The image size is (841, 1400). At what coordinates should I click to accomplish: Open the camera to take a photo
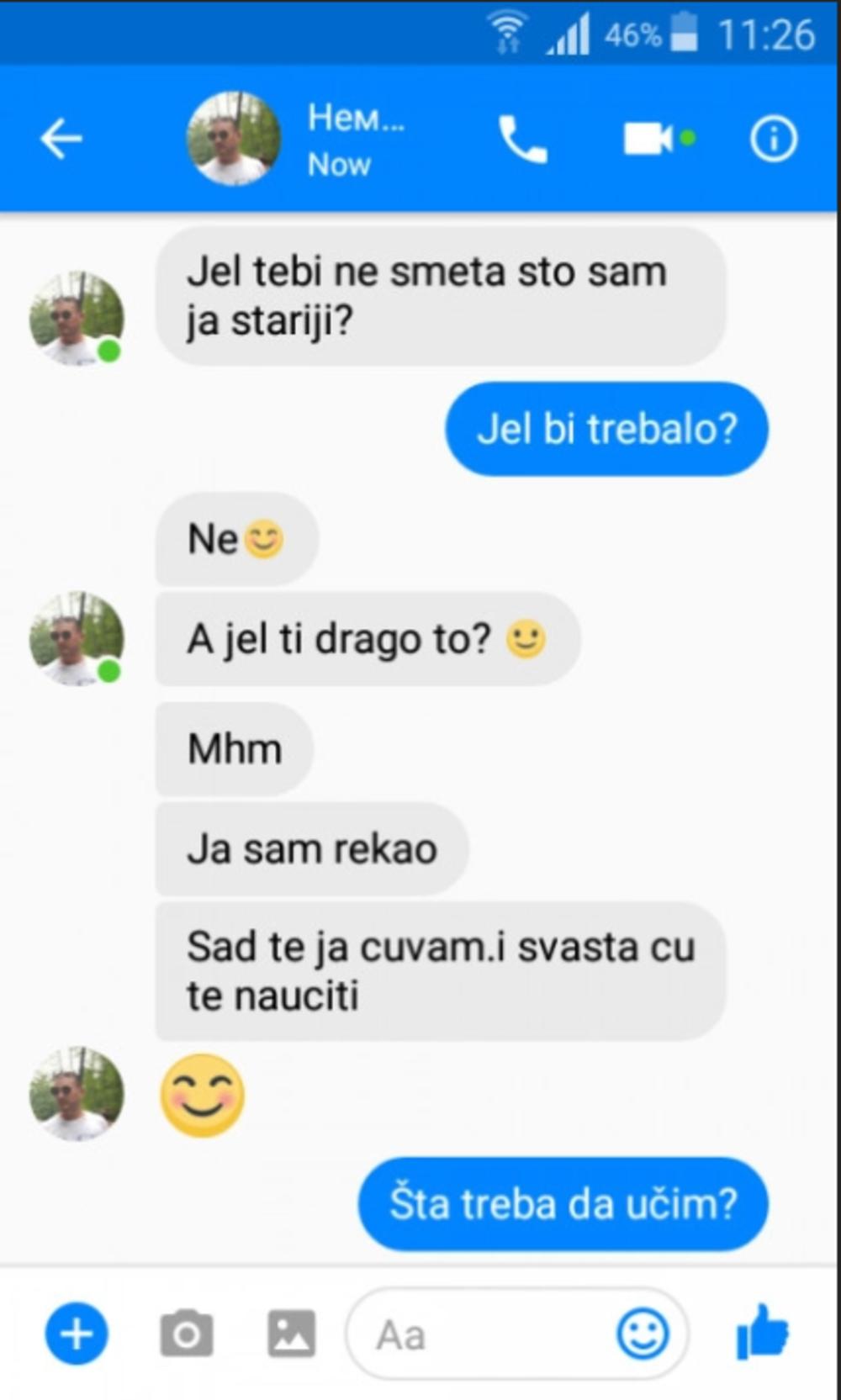pos(186,1334)
